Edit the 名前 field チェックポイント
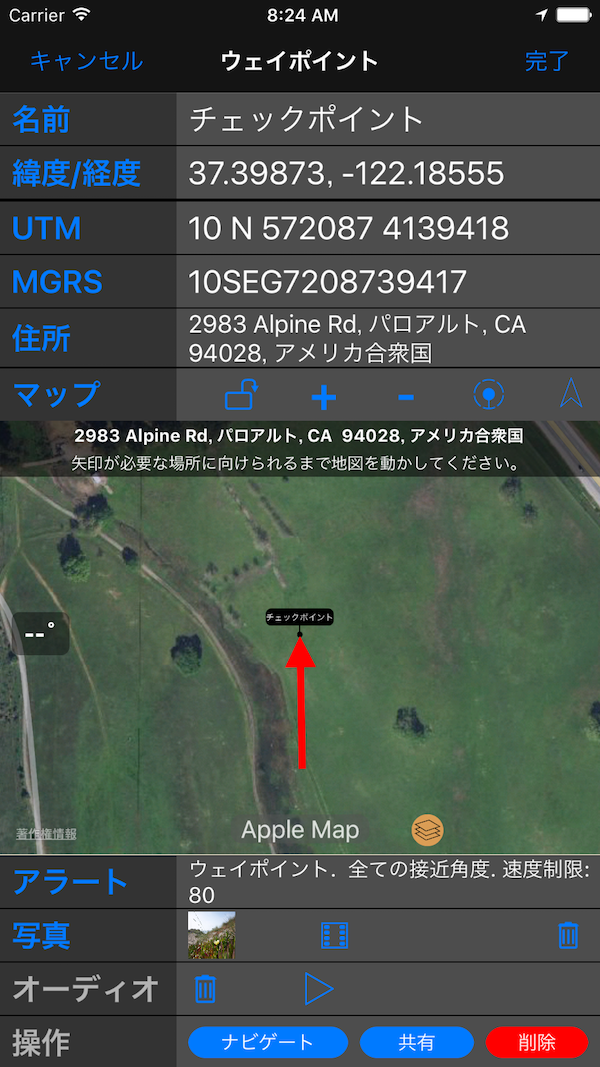Image resolution: width=600 pixels, height=1067 pixels. click(x=386, y=120)
